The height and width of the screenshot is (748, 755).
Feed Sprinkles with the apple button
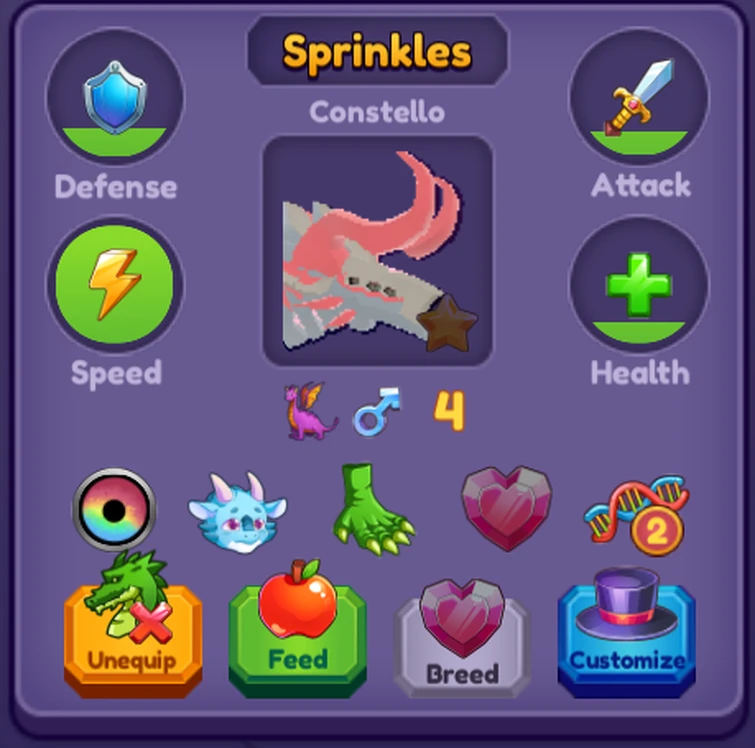coord(297,640)
